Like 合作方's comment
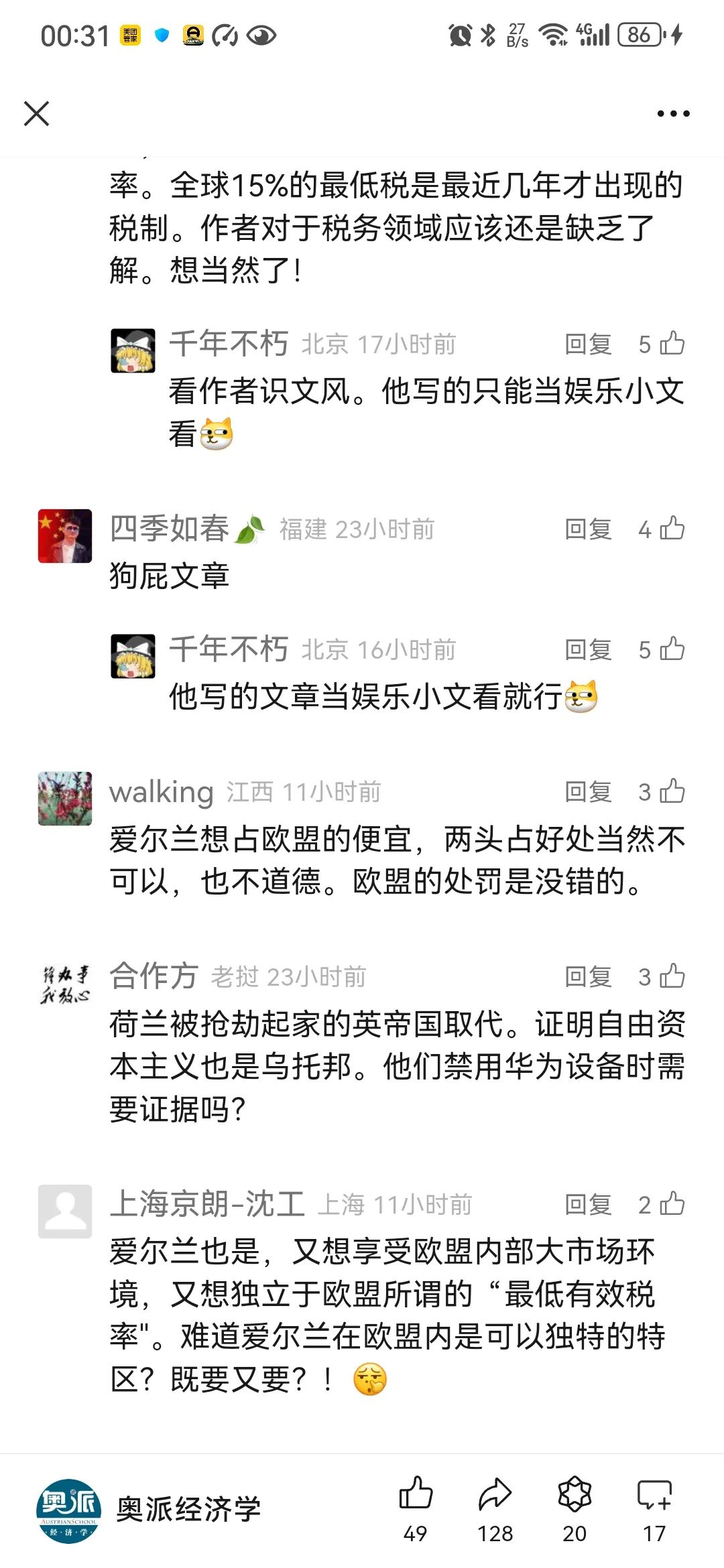 pos(672,976)
